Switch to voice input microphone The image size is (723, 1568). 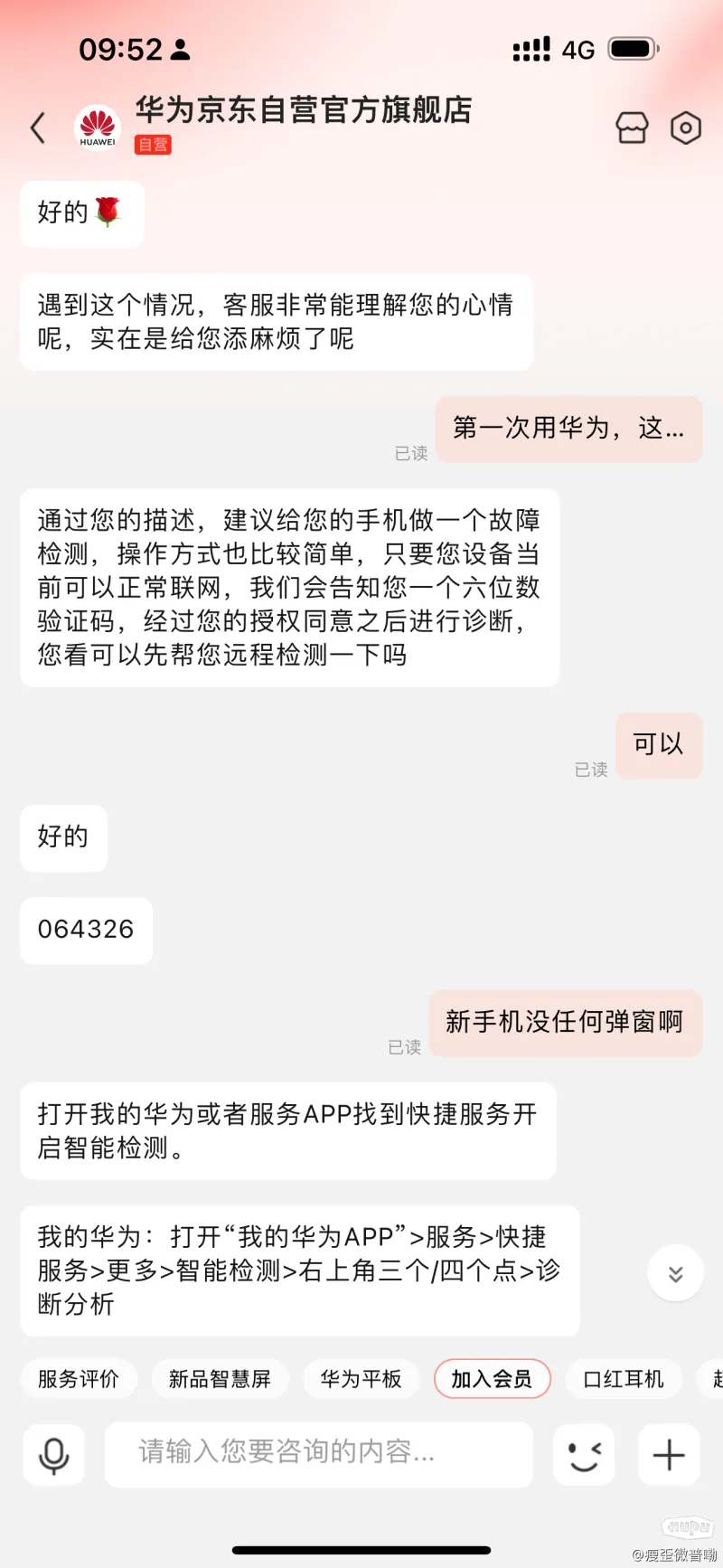coord(53,1455)
